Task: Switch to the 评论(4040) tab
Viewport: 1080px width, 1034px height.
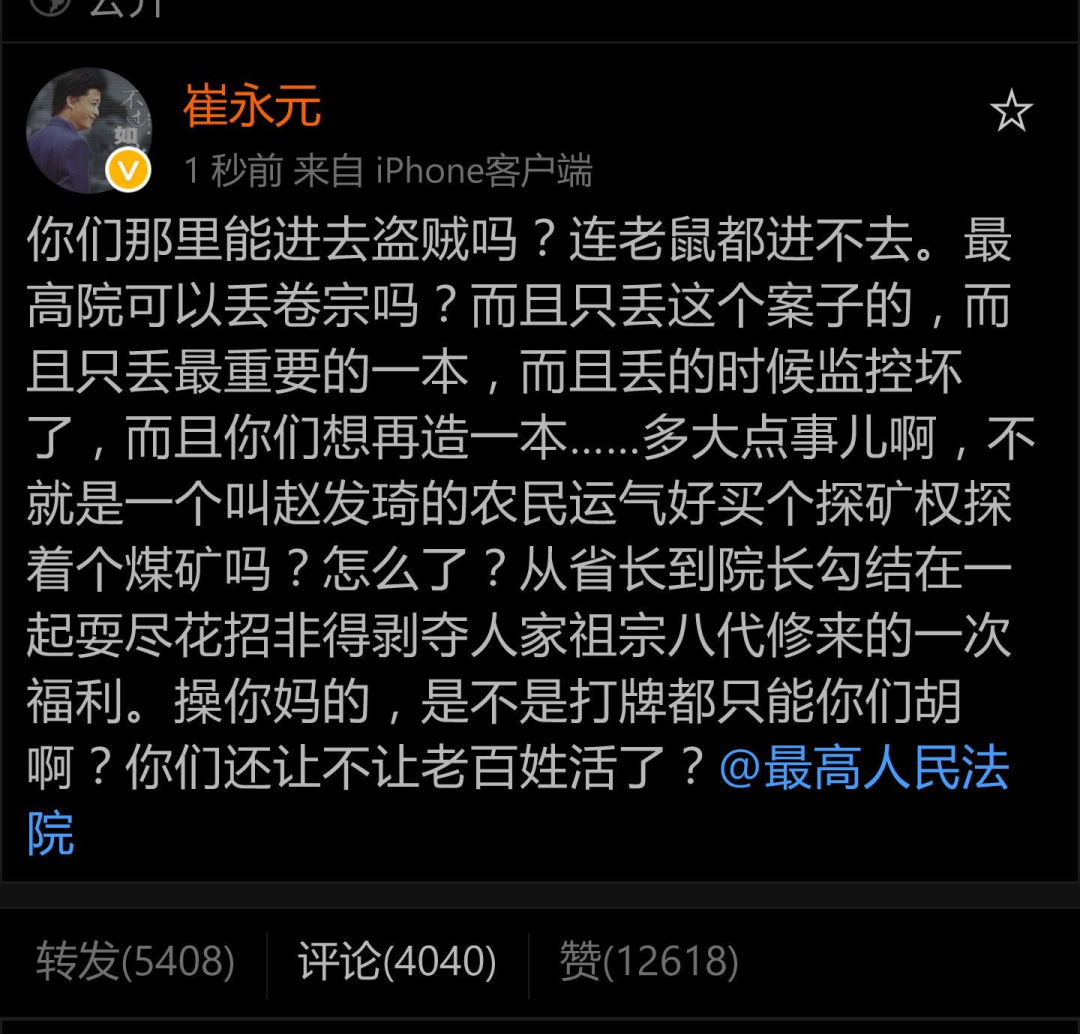Action: [397, 962]
